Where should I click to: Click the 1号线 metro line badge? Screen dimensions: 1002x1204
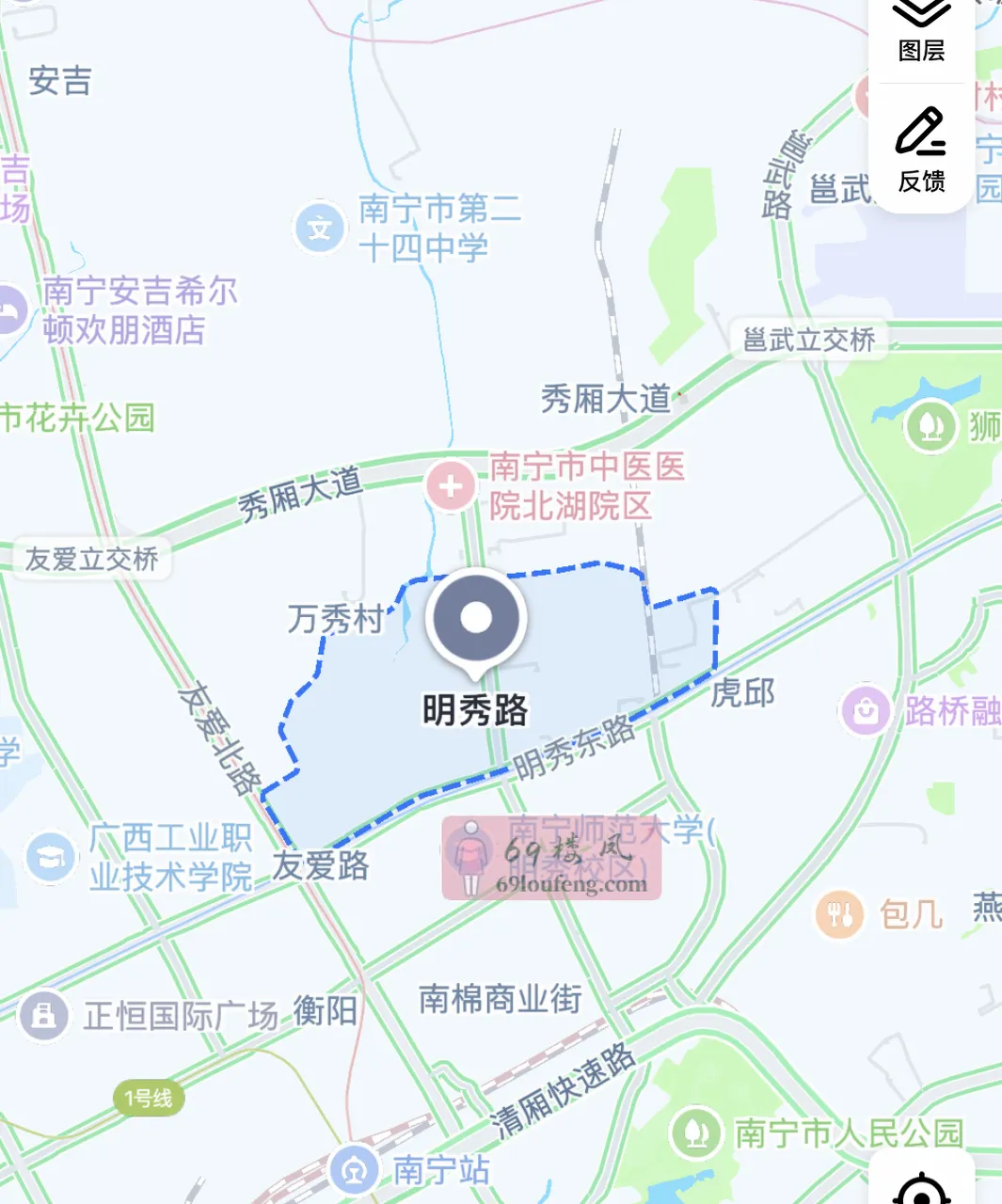[x=146, y=1097]
